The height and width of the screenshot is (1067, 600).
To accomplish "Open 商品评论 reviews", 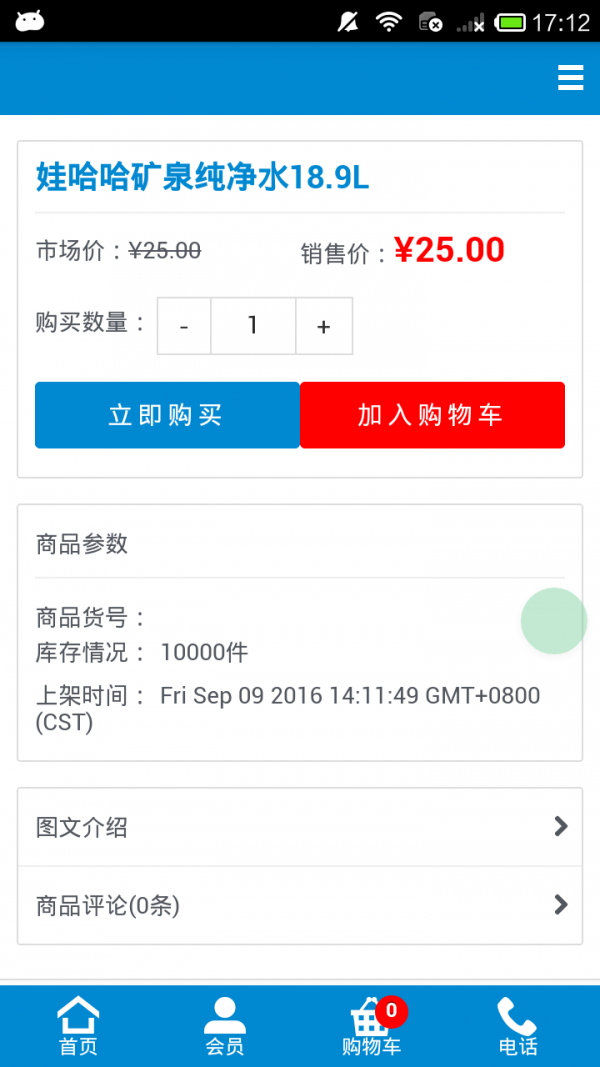I will point(300,905).
